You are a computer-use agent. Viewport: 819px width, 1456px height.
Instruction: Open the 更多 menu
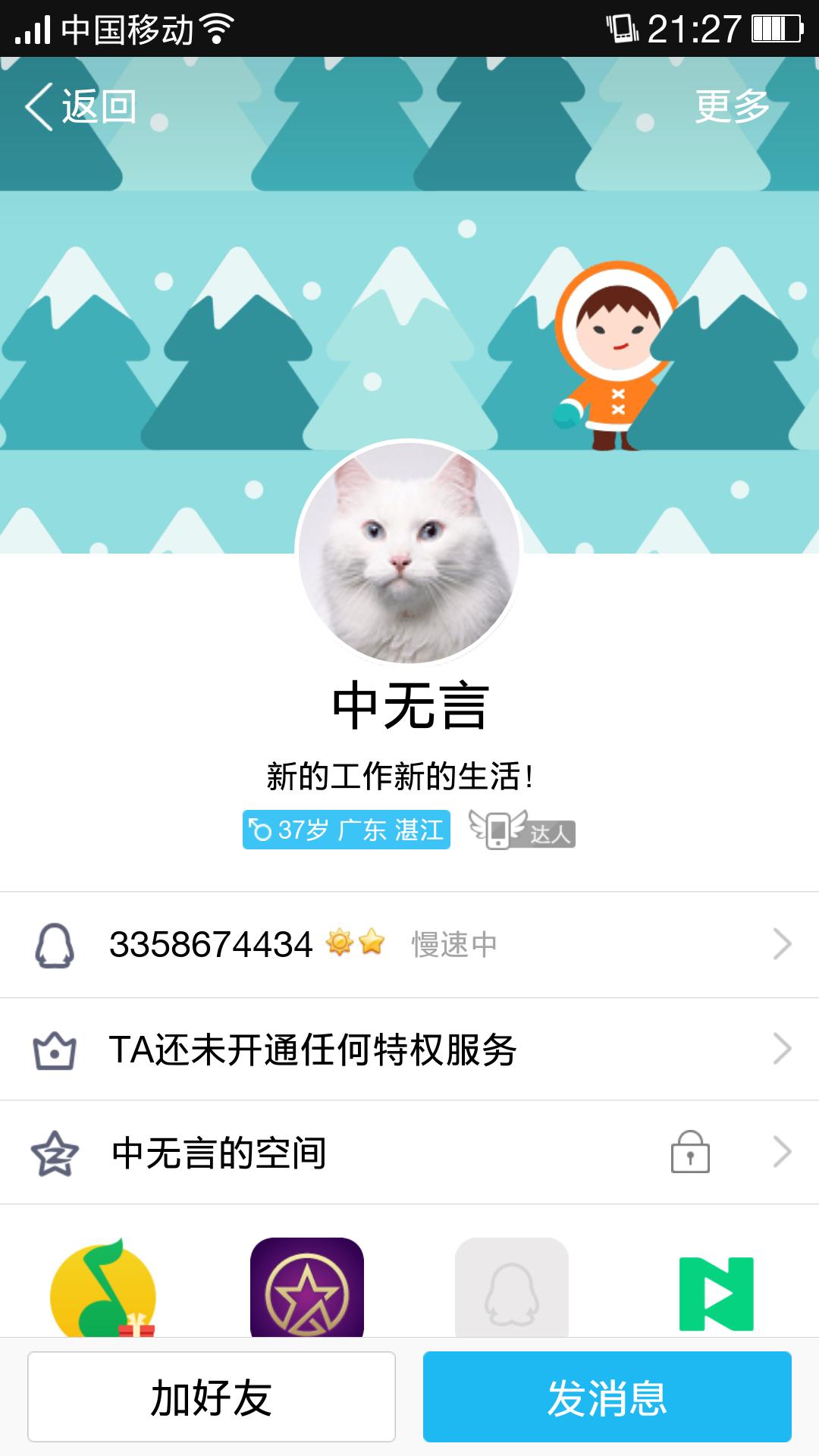click(730, 108)
